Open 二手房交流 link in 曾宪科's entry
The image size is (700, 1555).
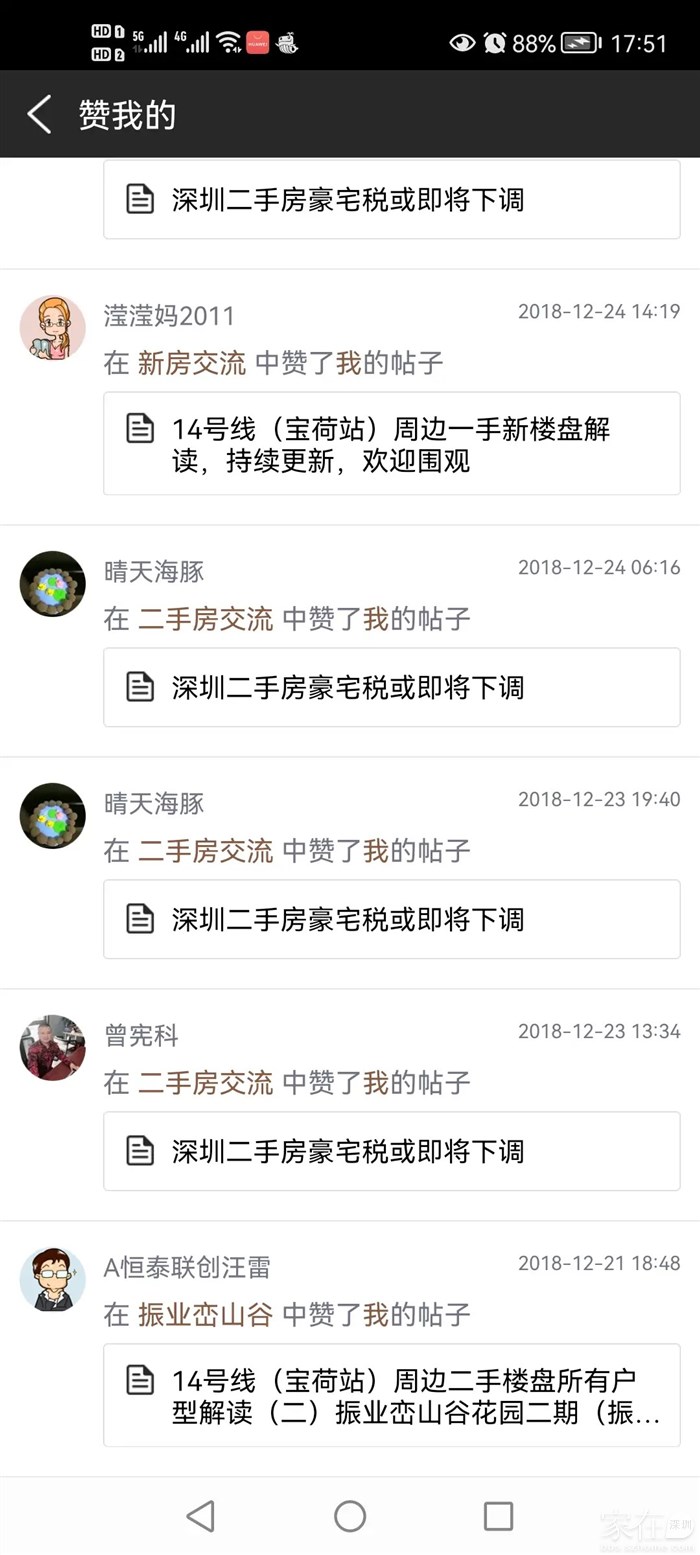point(205,1082)
